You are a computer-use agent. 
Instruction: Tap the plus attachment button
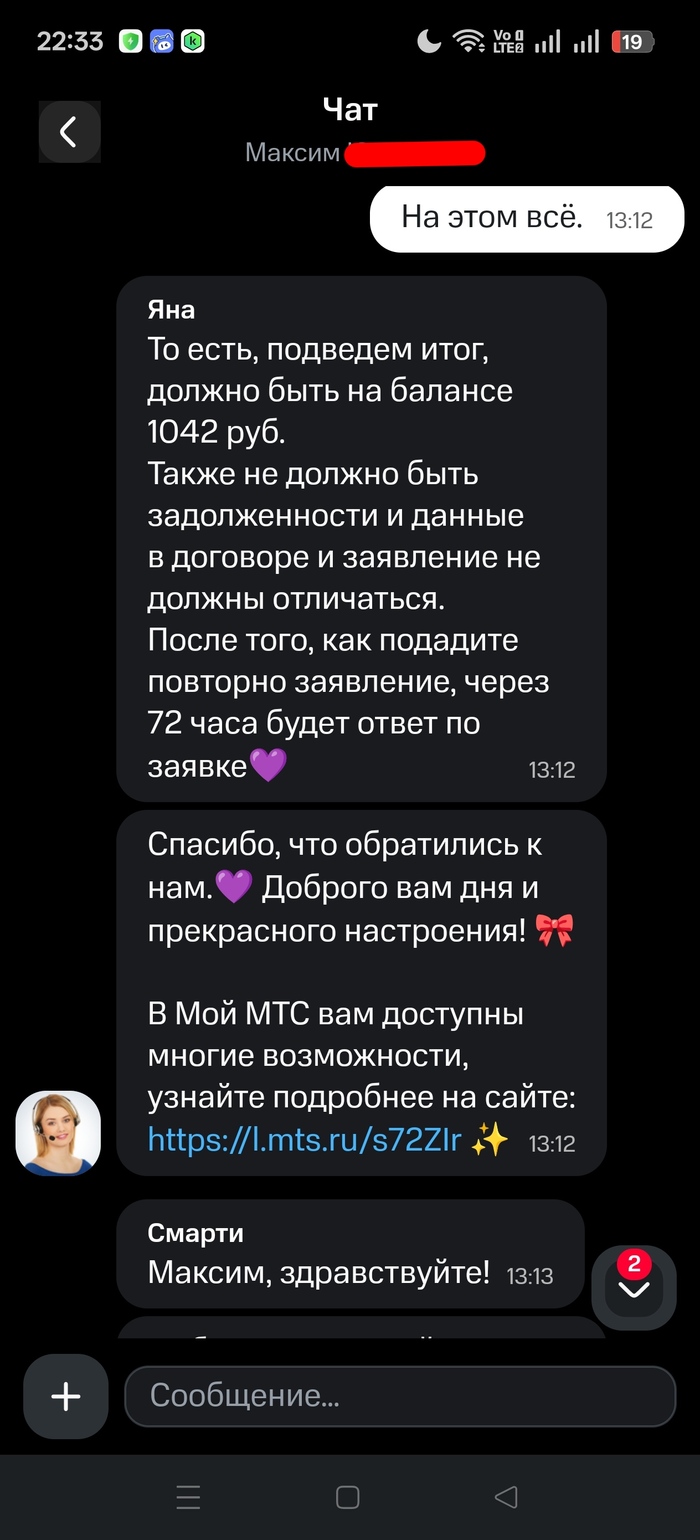pyautogui.click(x=66, y=1396)
